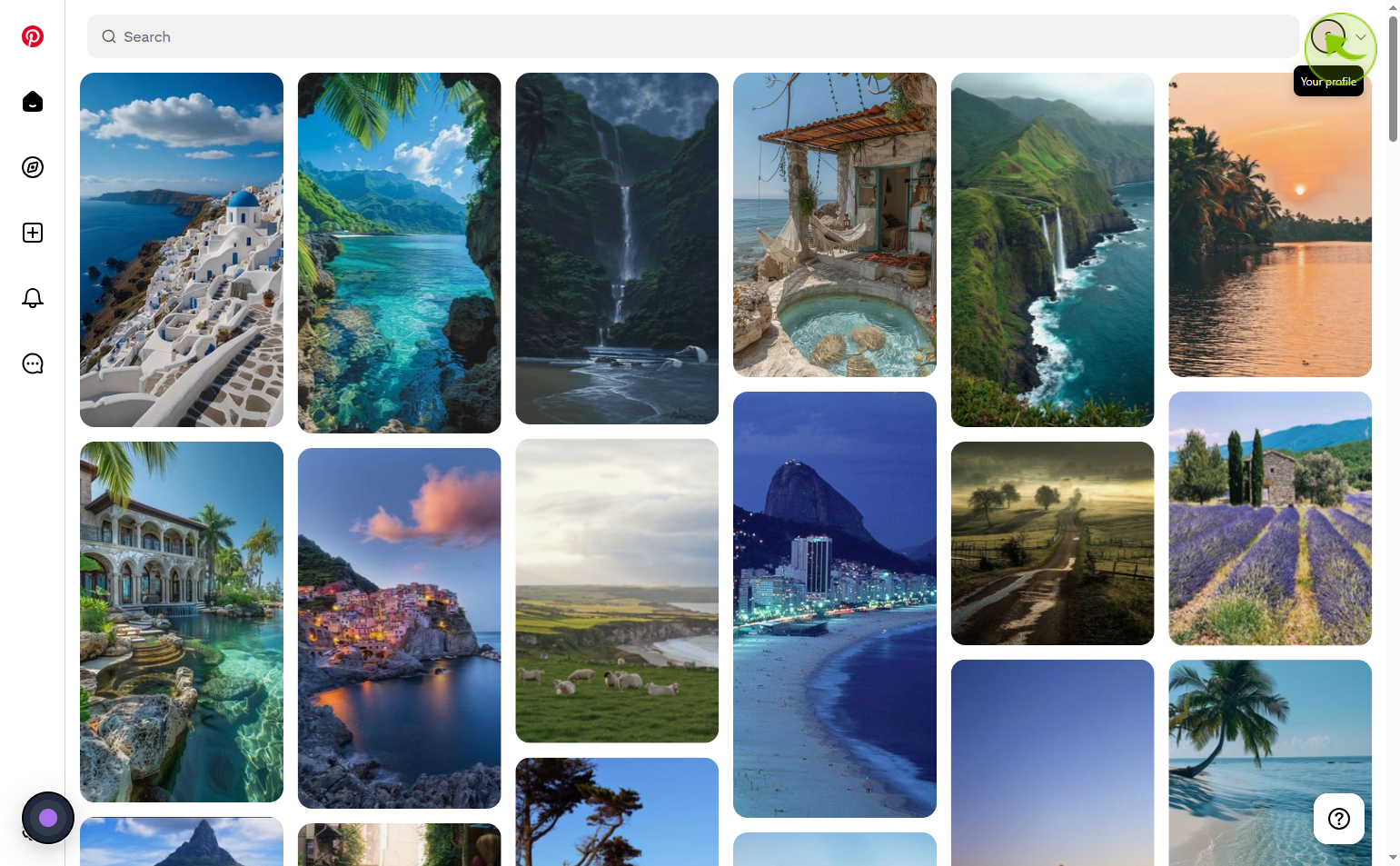Screen dimensions: 1400x866
Task: View the misty country road pin
Action: 1052,543
